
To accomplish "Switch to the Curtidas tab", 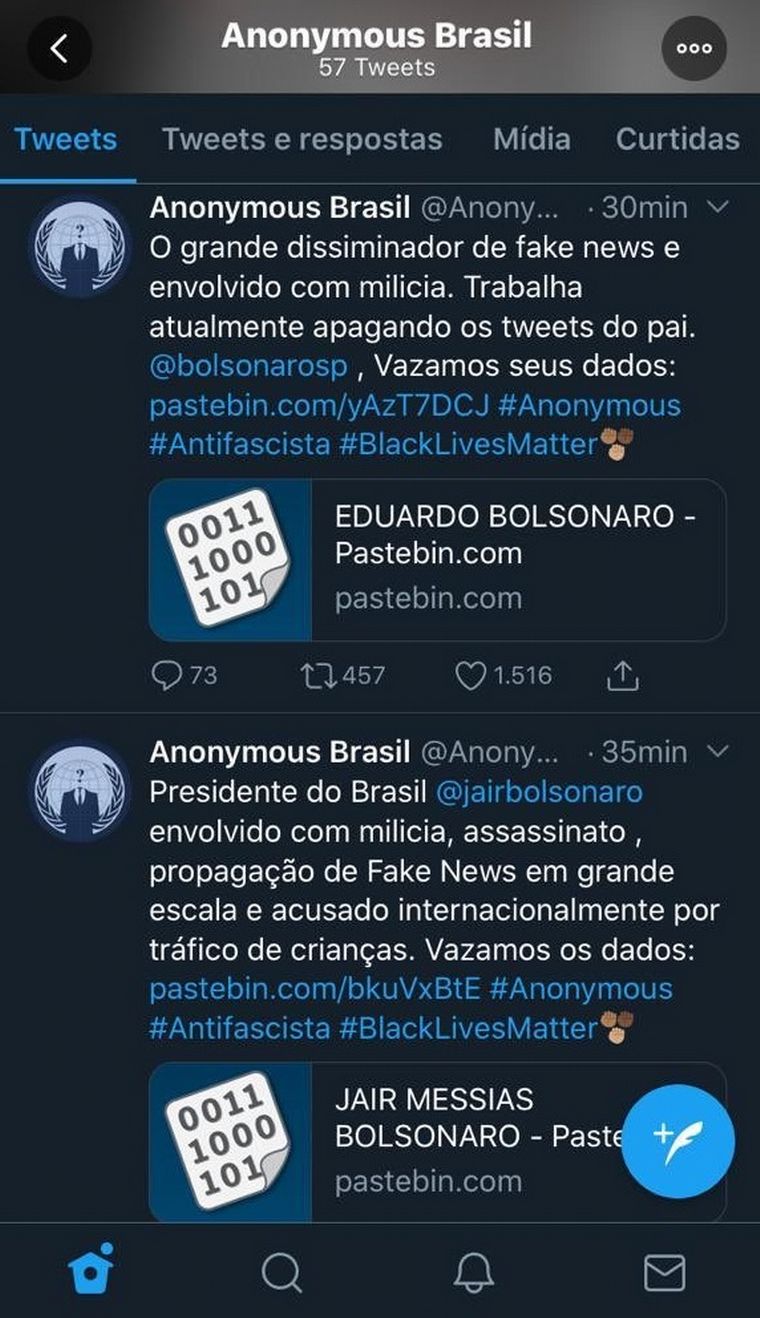I will coord(677,139).
